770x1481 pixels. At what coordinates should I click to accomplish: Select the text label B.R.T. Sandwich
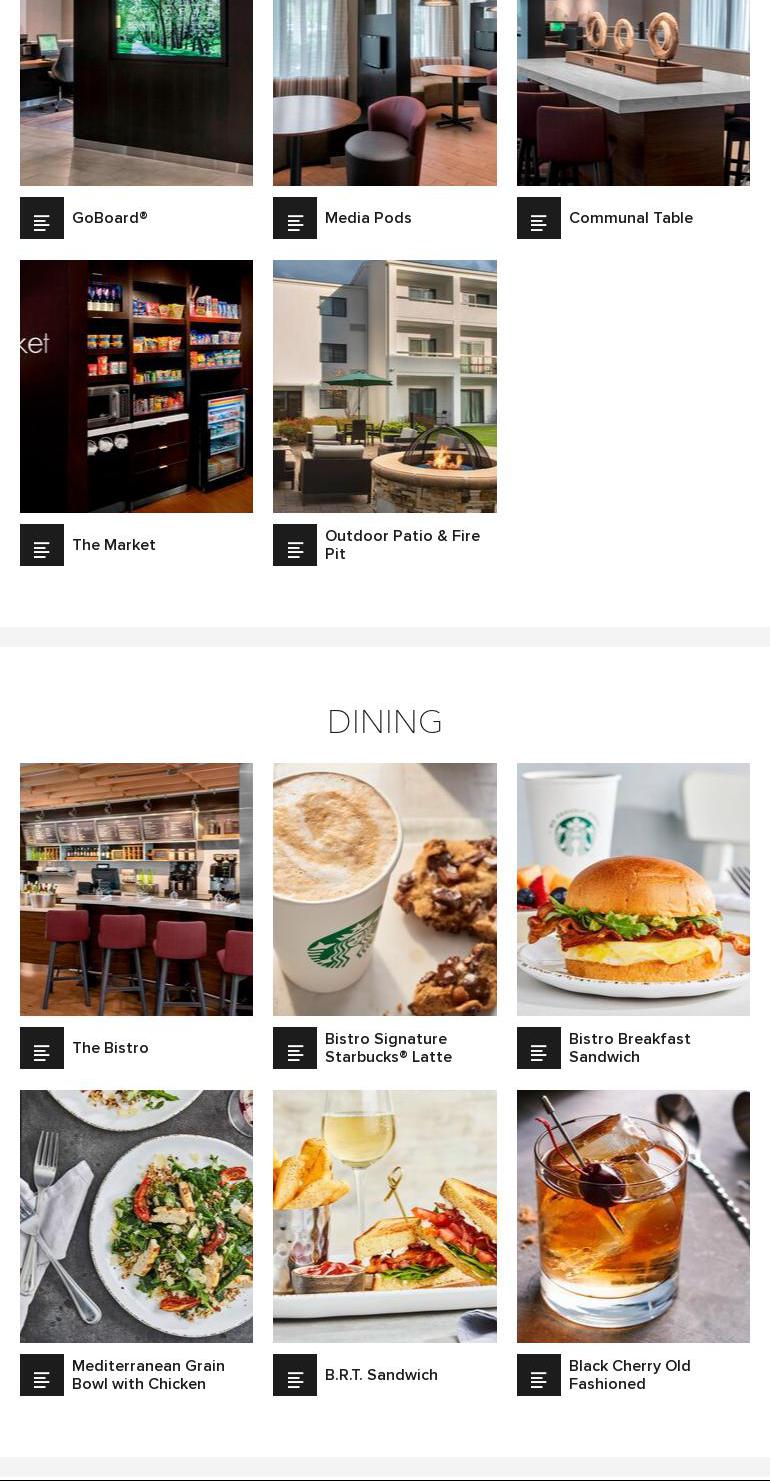click(381, 1375)
